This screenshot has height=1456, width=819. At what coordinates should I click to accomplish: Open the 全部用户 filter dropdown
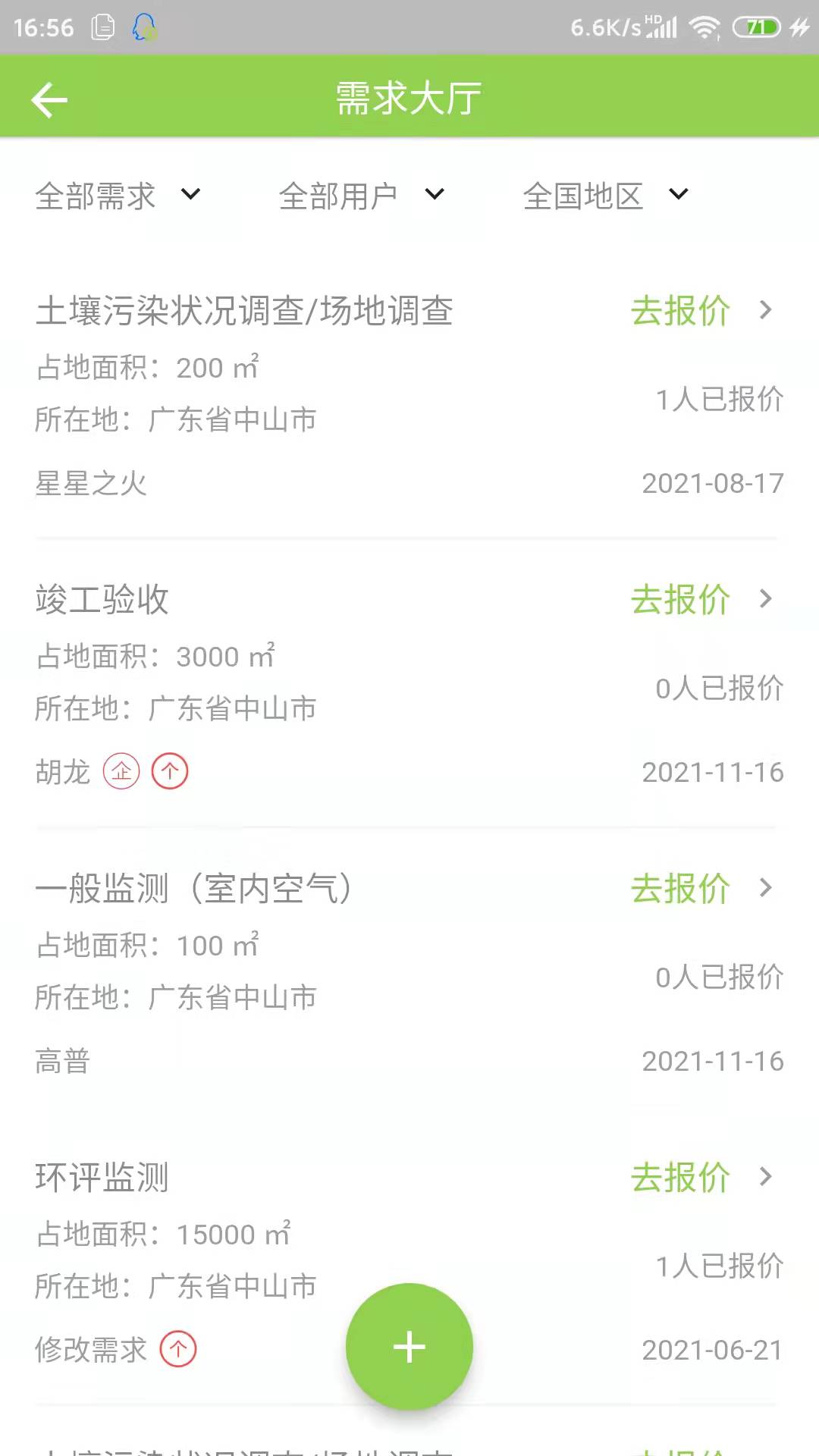361,196
